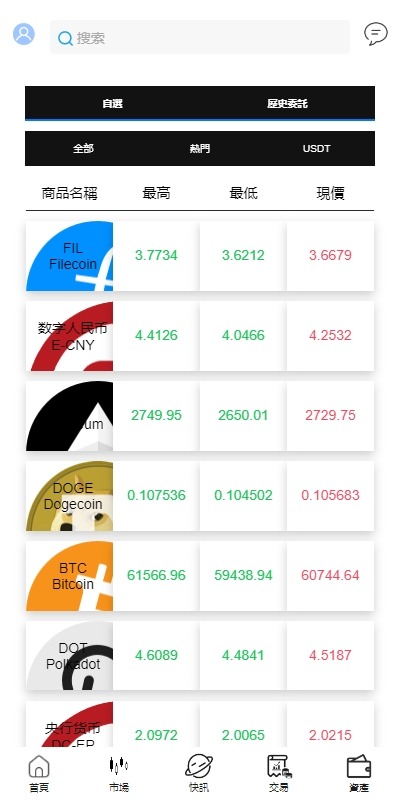Screen dimensions: 400x800
Task: Go to the 市場 market tab
Action: 119,774
